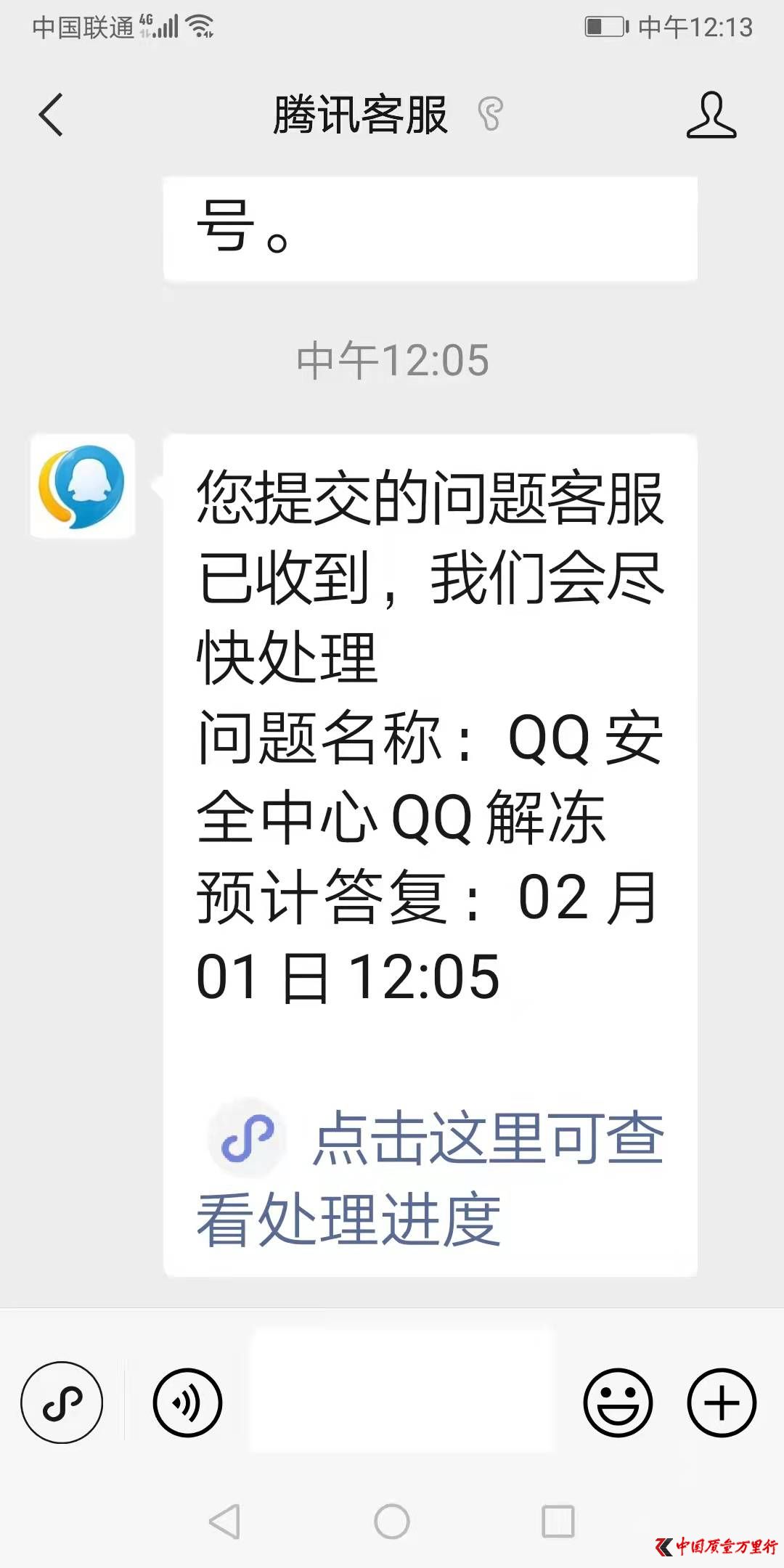Switch to voice input
Viewport: 784px width, 1568px height.
[187, 1402]
